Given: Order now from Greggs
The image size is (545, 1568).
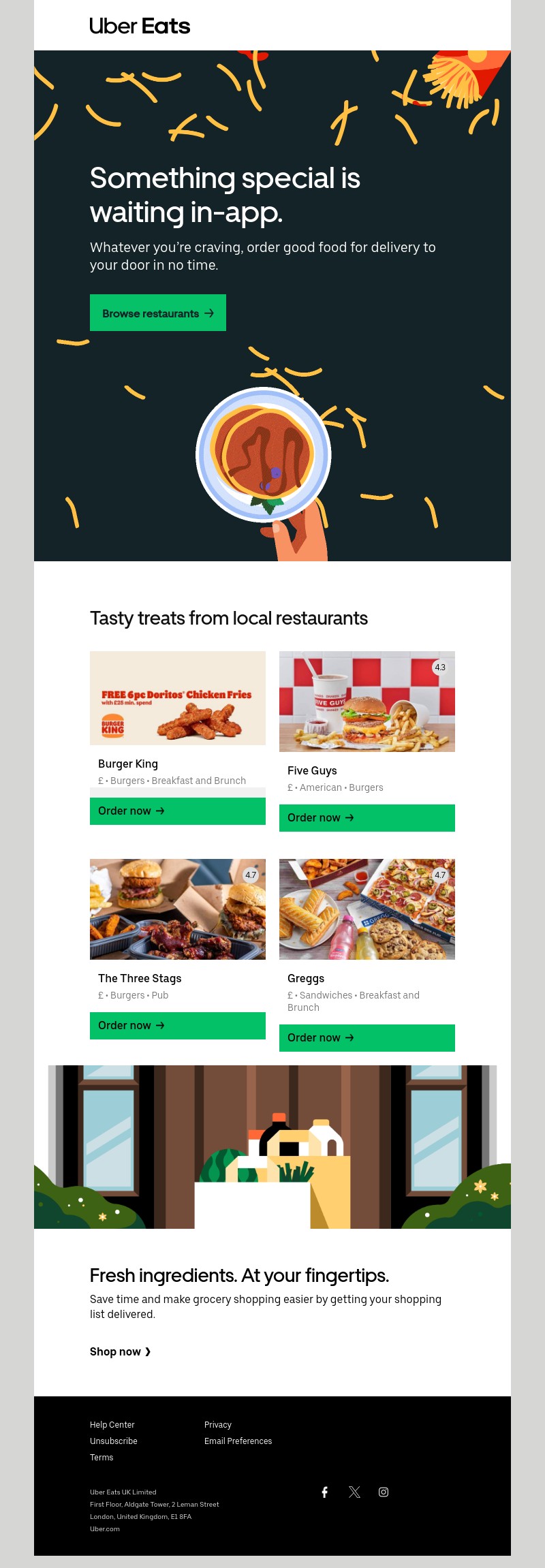Looking at the screenshot, I should 367,1038.
